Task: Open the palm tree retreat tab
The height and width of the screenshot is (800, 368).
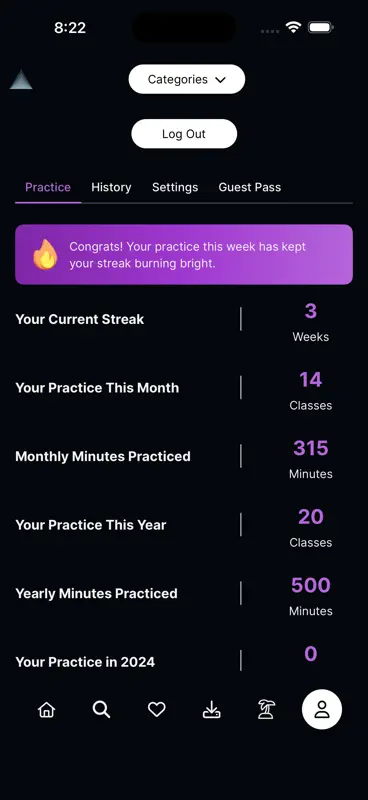Action: [266, 709]
